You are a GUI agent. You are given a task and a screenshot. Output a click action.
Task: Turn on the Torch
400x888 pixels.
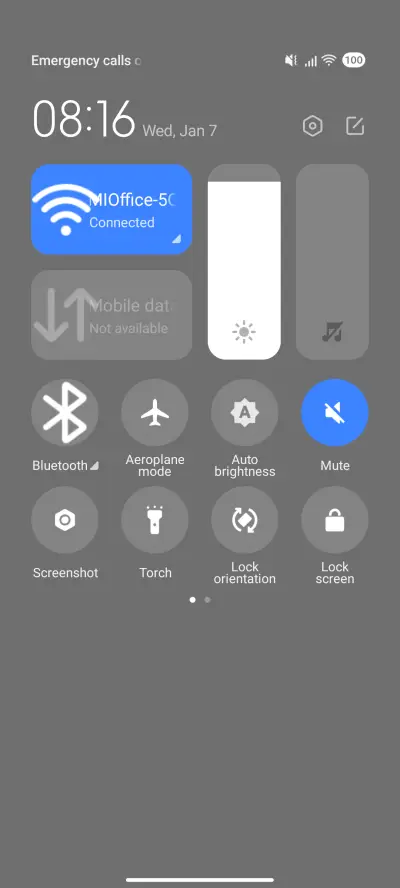[x=155, y=520]
